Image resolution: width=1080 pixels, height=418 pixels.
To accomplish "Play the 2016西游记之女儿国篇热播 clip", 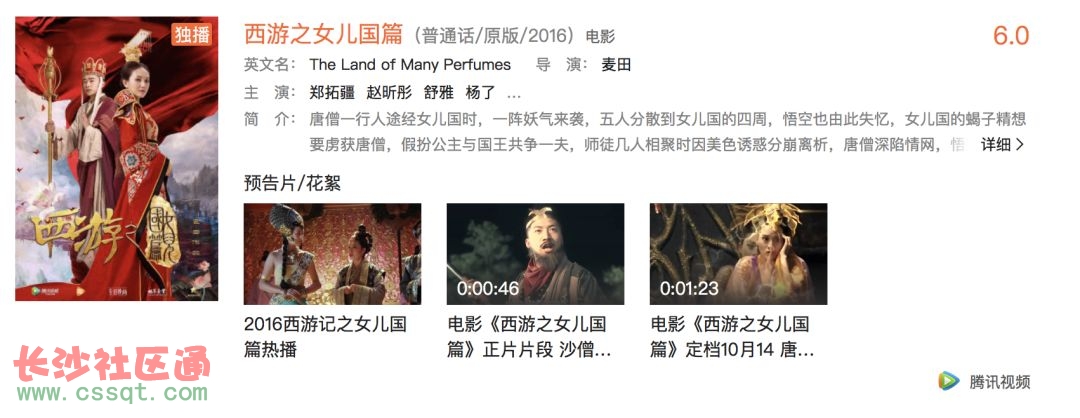I will coord(332,254).
